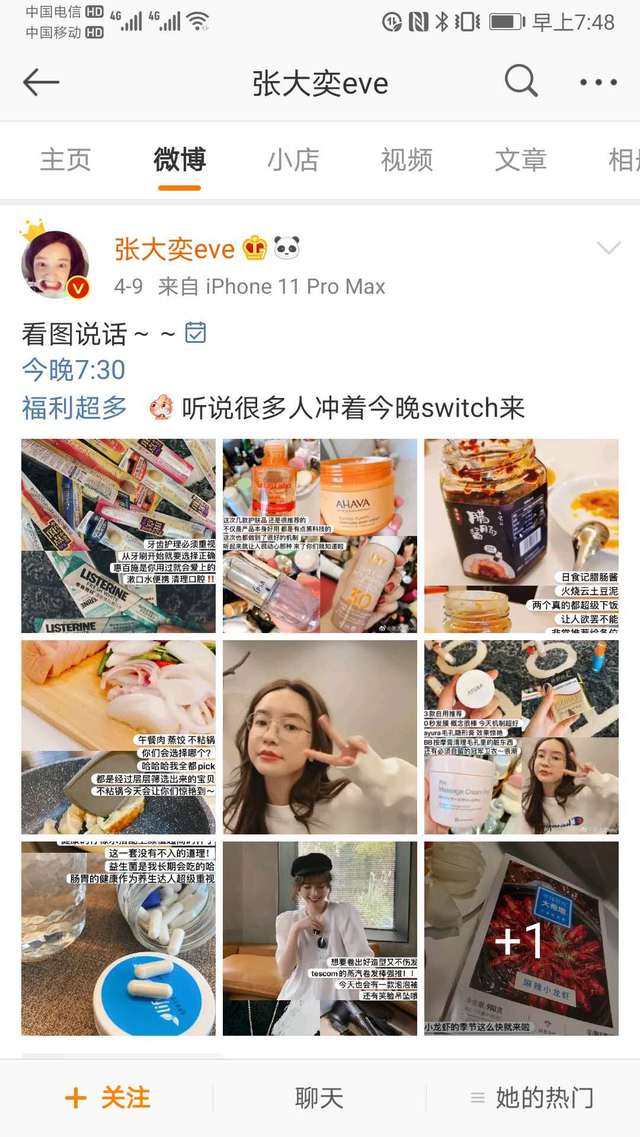Switch to the 文章 tab

520,160
